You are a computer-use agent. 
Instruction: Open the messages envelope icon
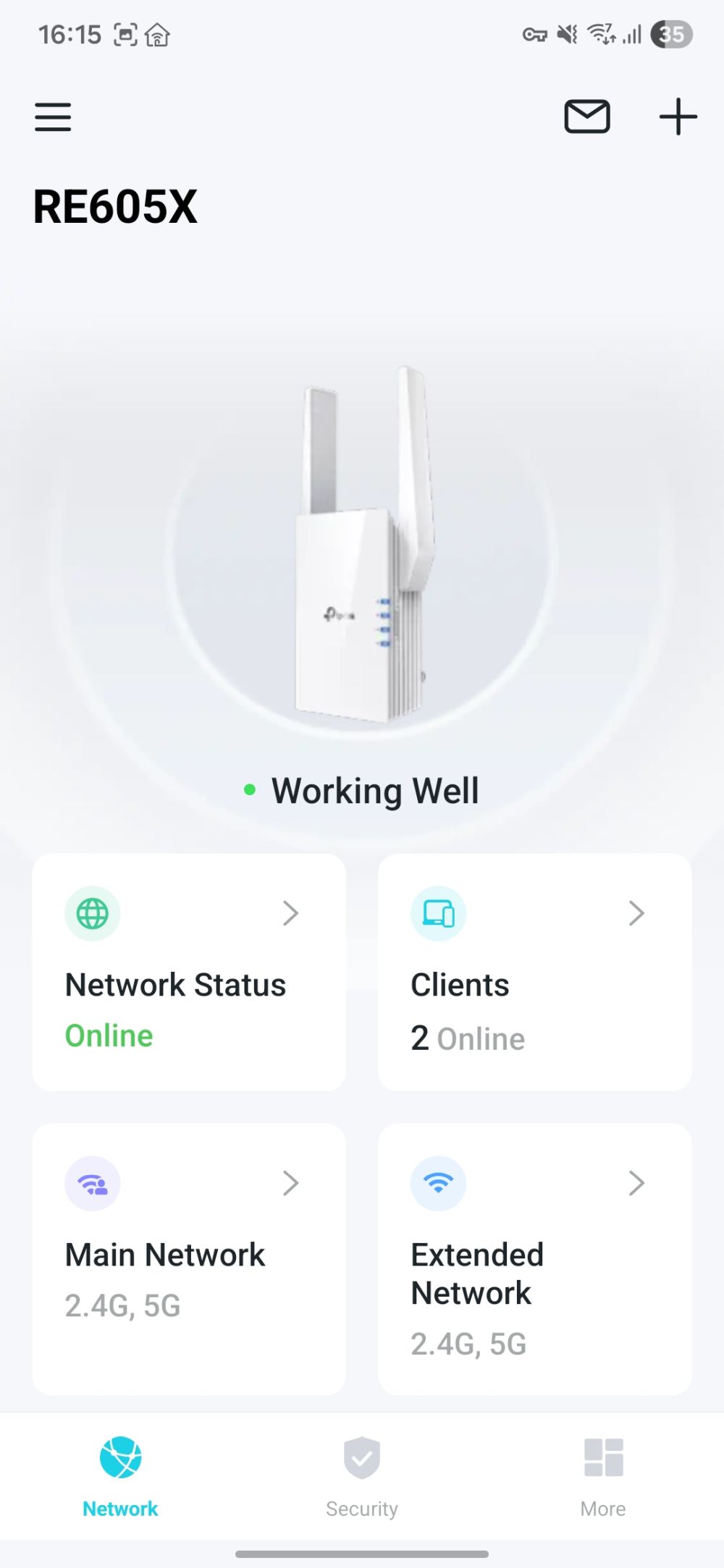click(586, 116)
